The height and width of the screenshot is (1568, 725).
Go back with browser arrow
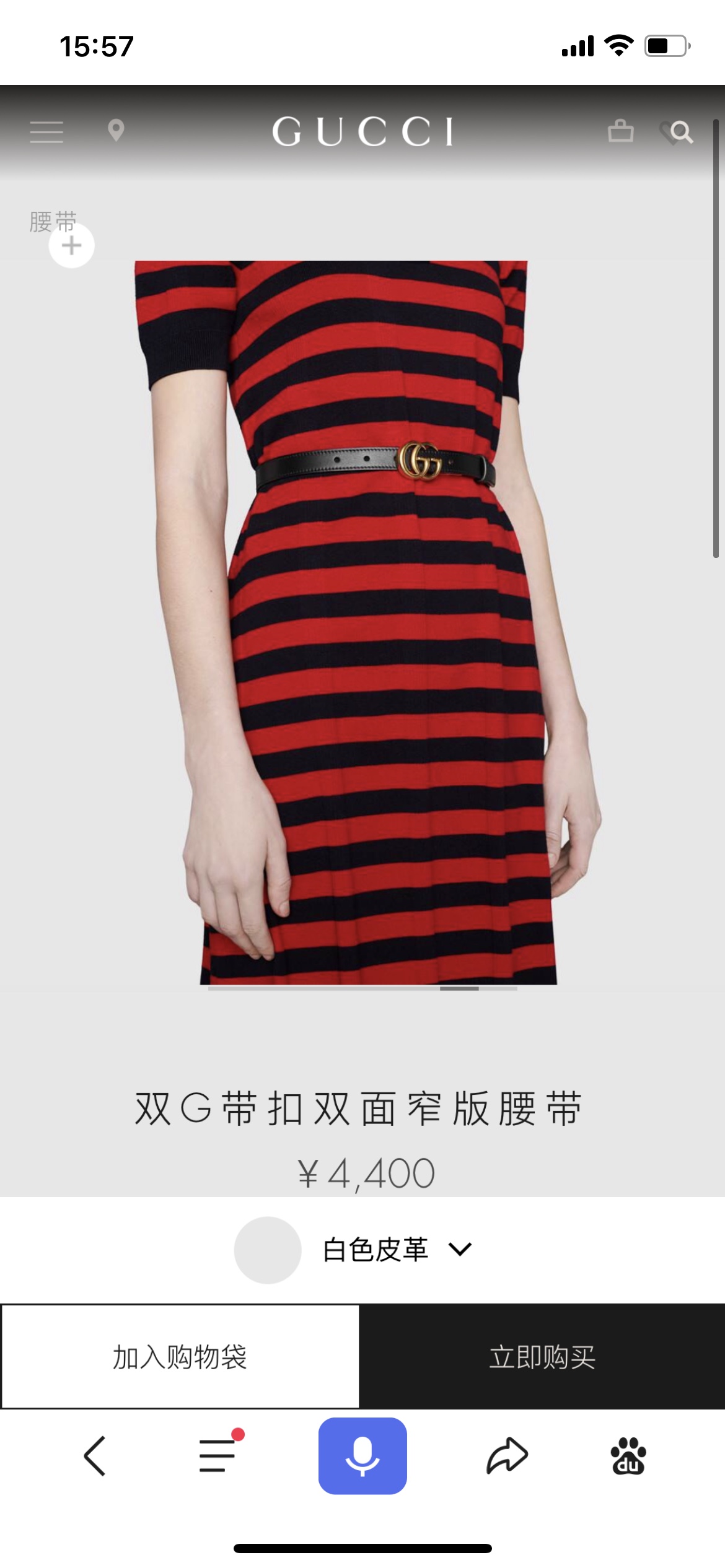[95, 1456]
